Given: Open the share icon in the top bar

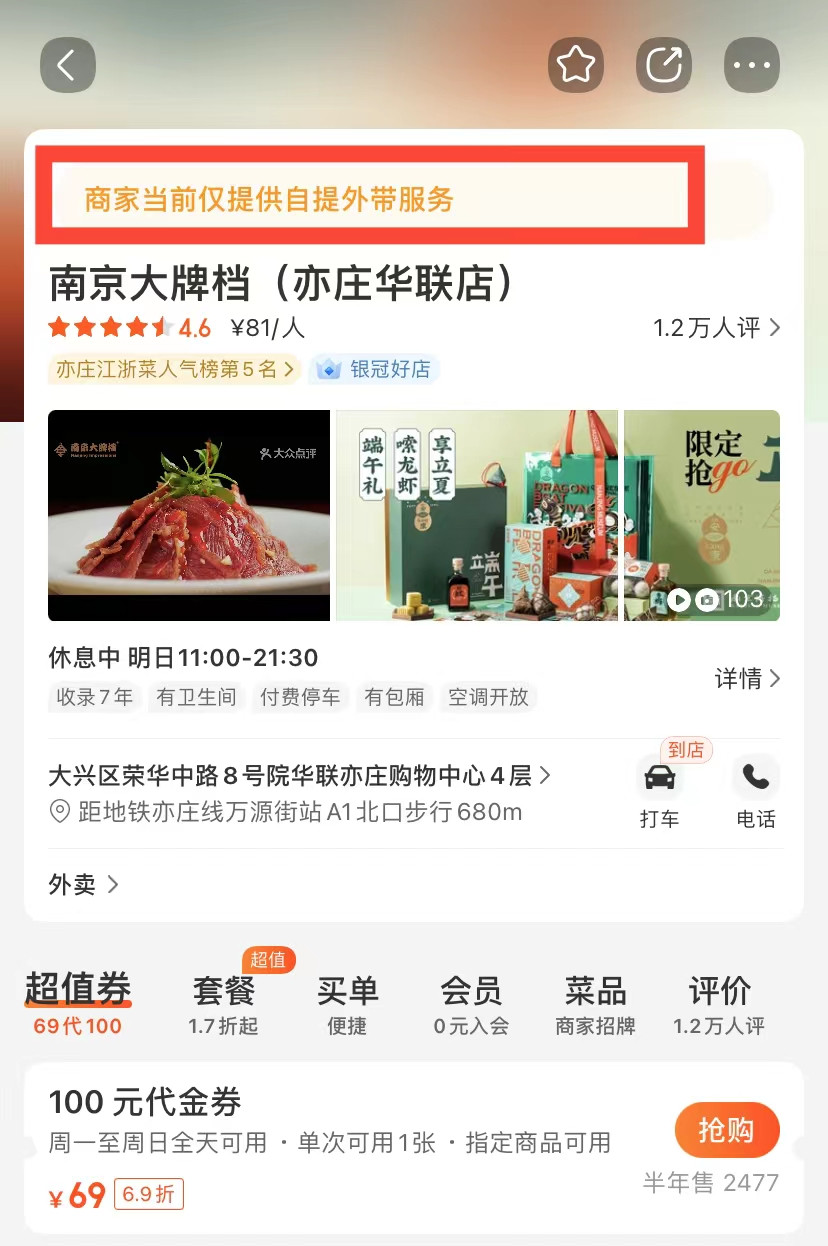Looking at the screenshot, I should pos(663,64).
